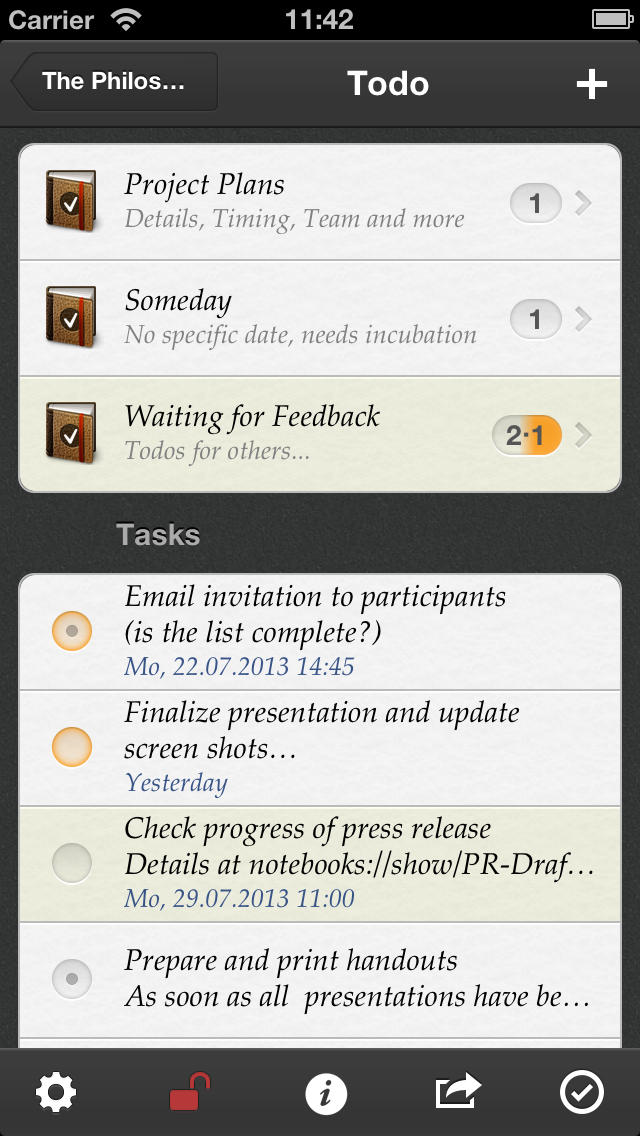Screen dimensions: 640x1136
Task: Share or export this task list
Action: pos(457,1092)
